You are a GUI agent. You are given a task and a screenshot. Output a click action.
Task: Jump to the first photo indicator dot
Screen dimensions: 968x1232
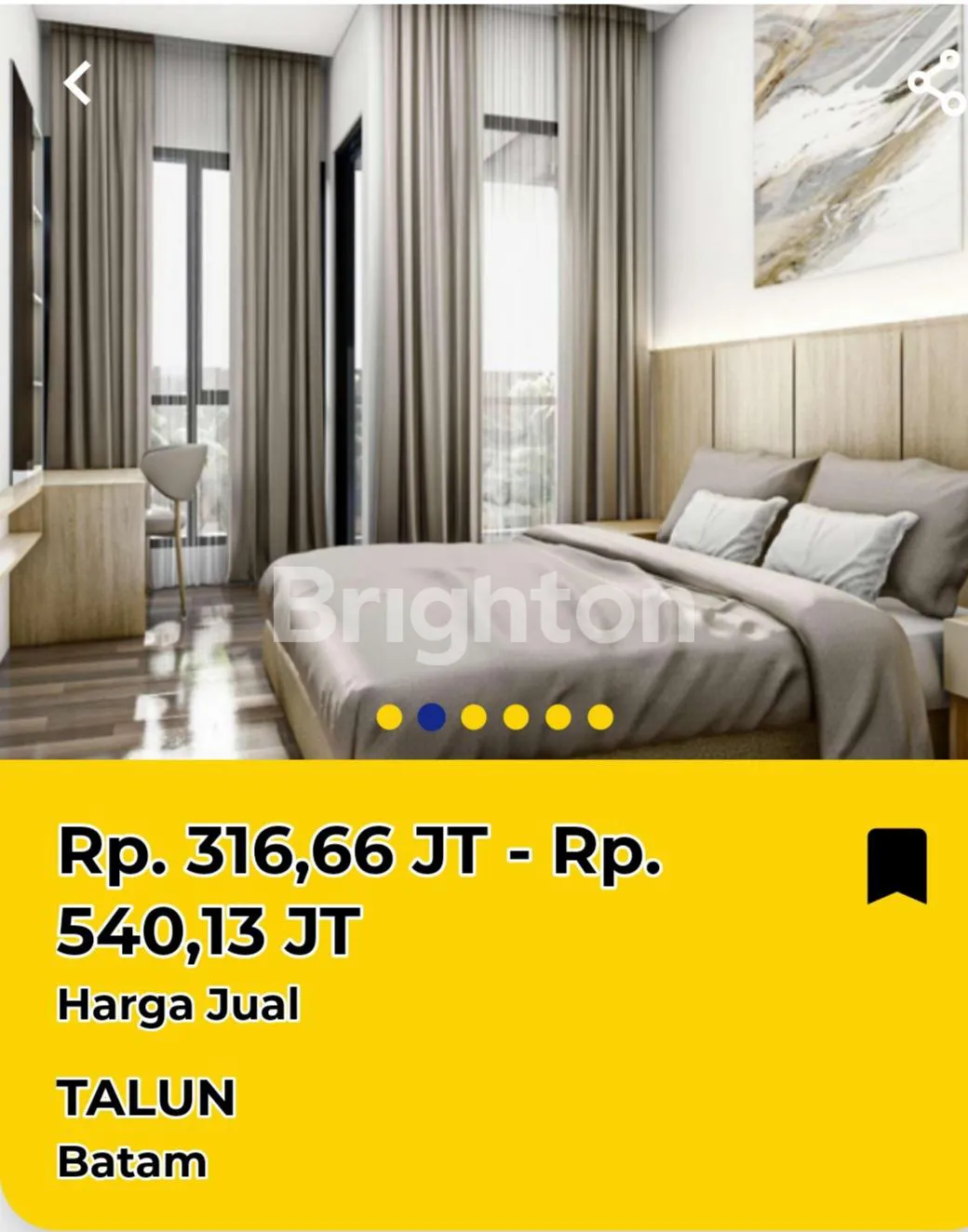point(389,717)
